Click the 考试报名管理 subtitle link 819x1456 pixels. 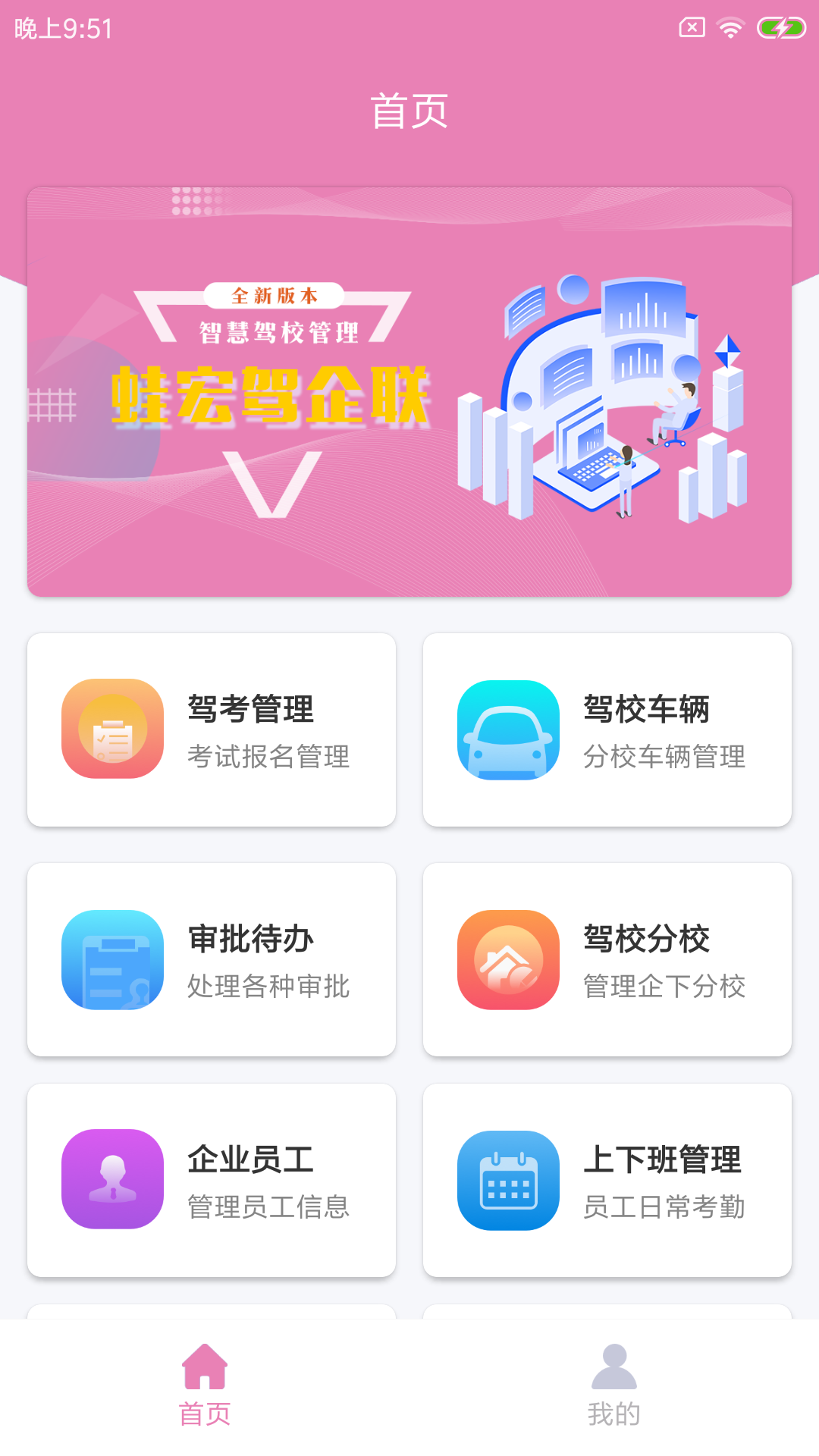point(268,756)
